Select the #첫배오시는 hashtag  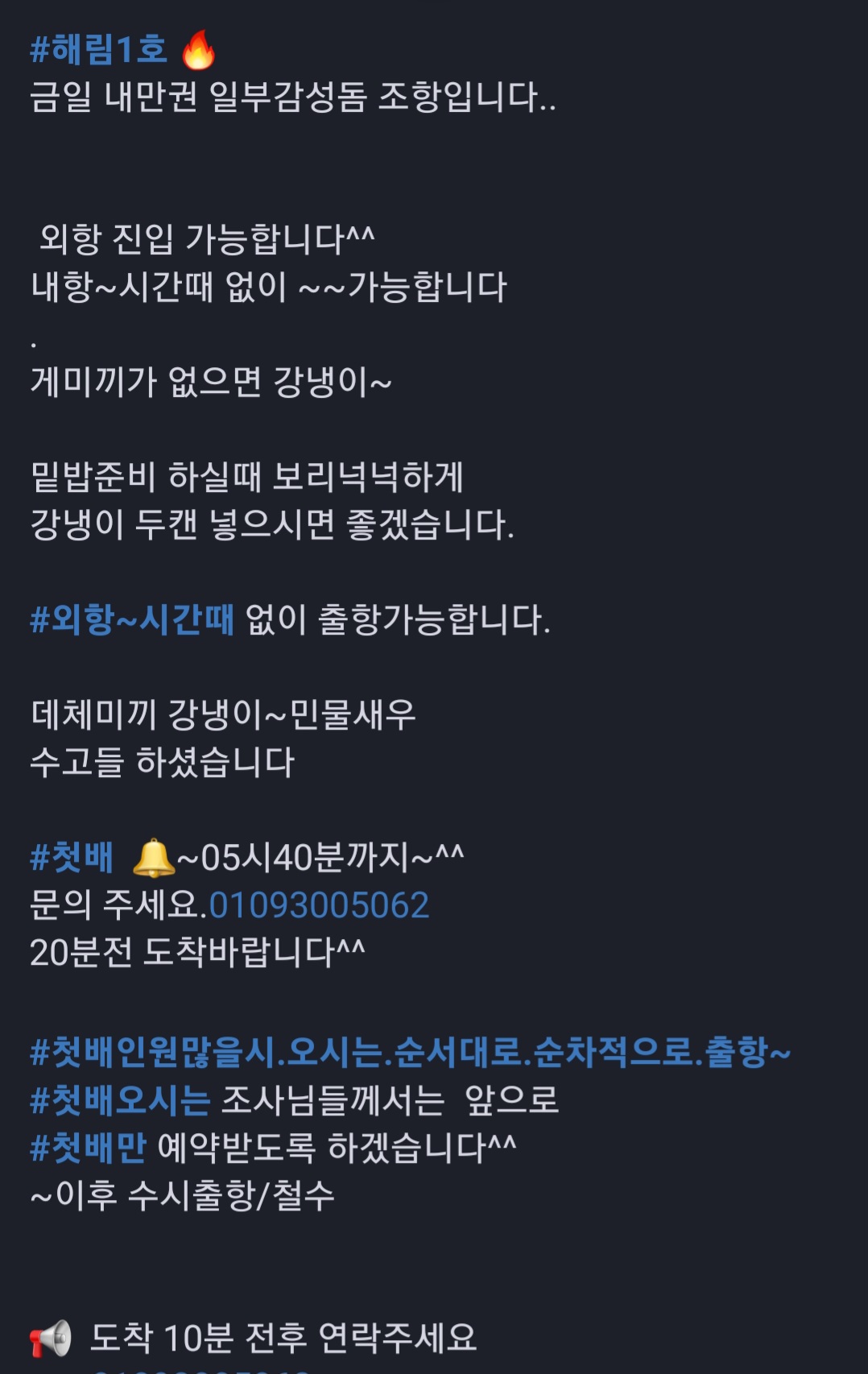120,1100
